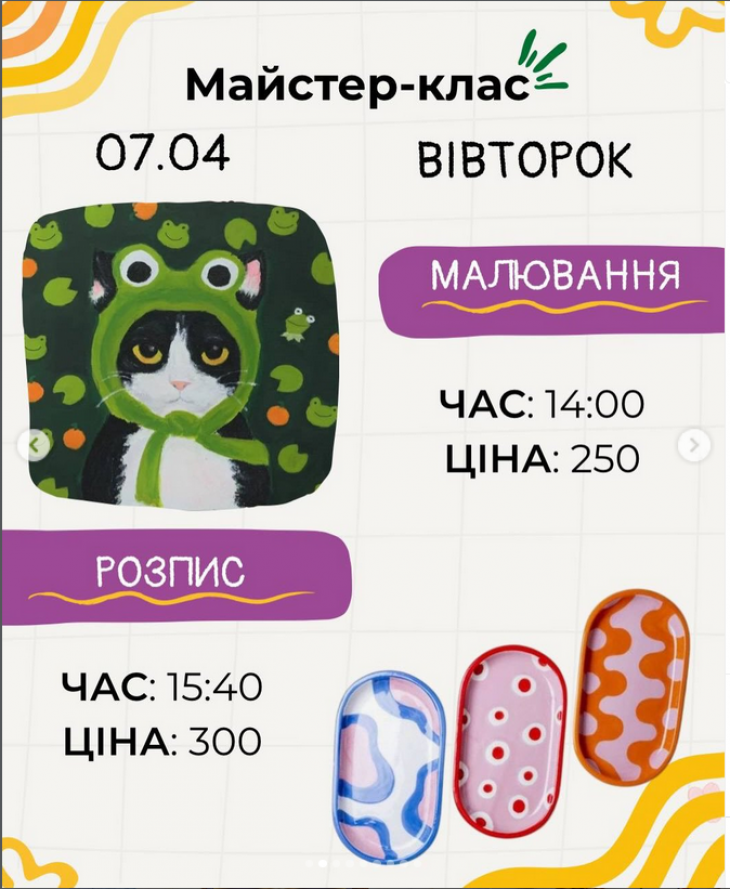This screenshot has height=889, width=730.
Task: Go to the previous carousel image
Action: pyautogui.click(x=36, y=443)
